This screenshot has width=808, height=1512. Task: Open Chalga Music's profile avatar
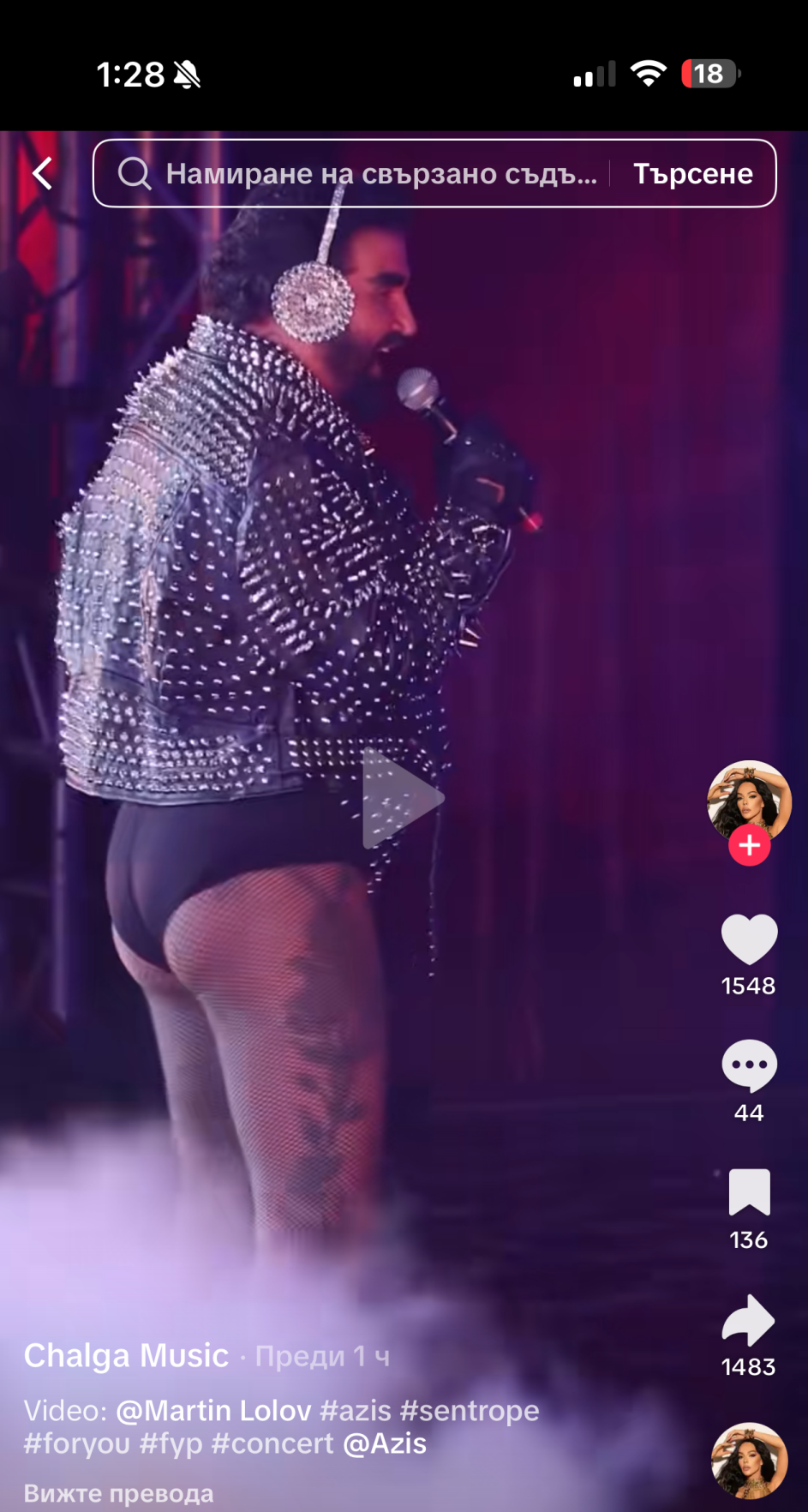pyautogui.click(x=749, y=801)
